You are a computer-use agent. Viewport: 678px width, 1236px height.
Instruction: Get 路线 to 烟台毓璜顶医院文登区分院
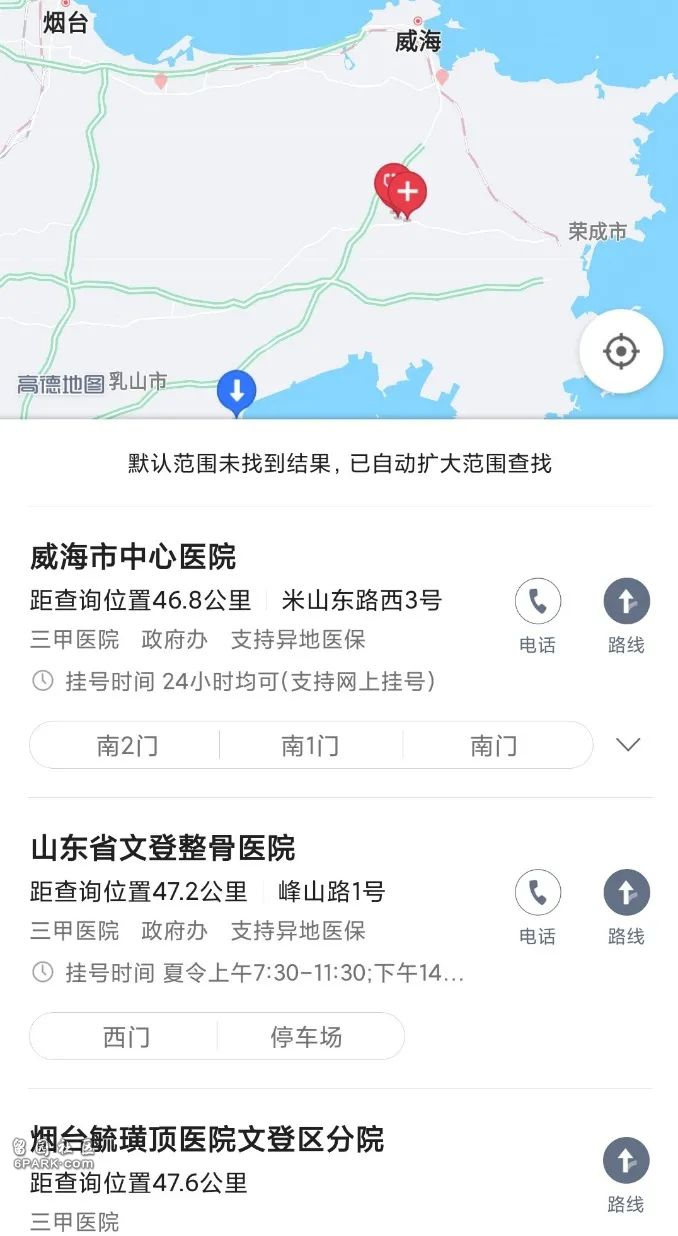[626, 1176]
